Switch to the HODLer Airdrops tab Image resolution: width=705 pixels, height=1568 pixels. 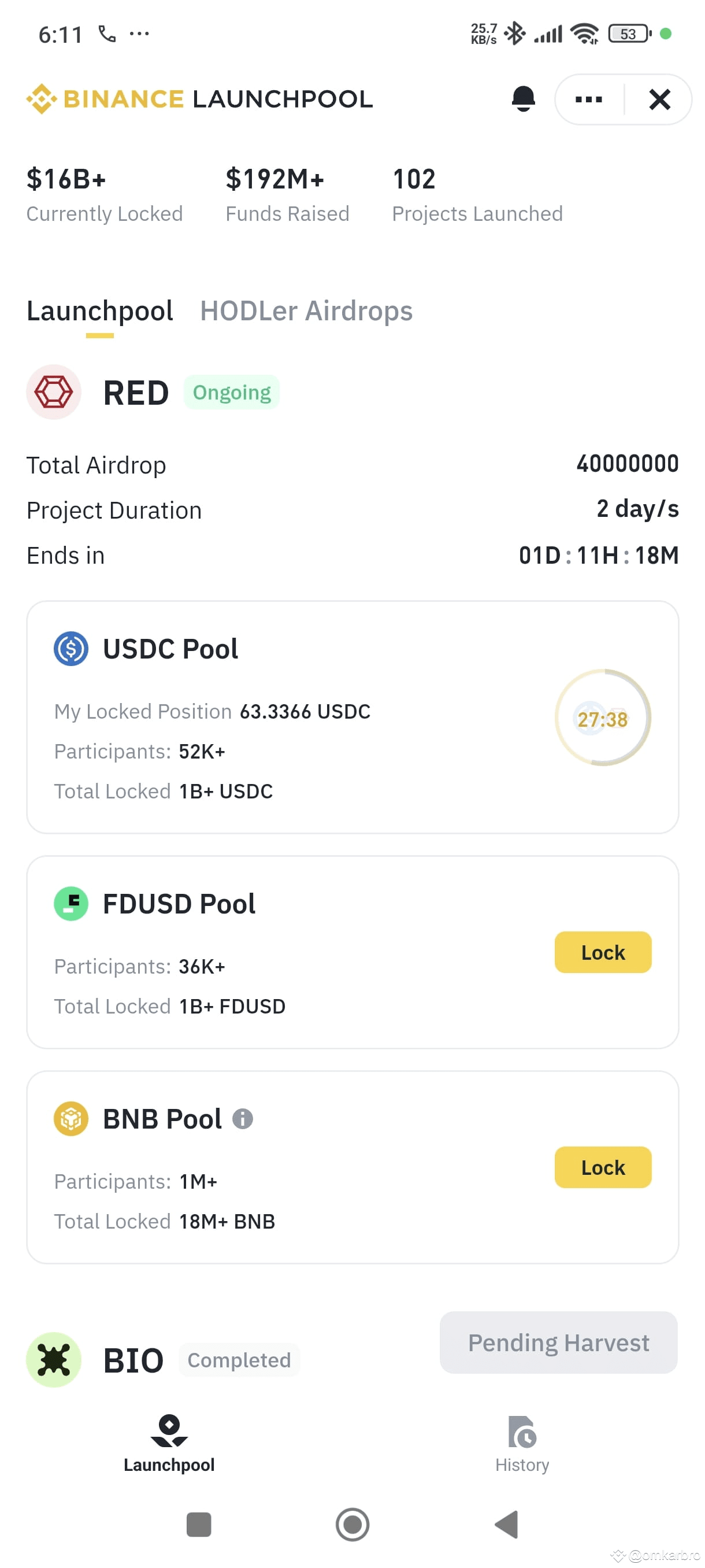point(305,310)
